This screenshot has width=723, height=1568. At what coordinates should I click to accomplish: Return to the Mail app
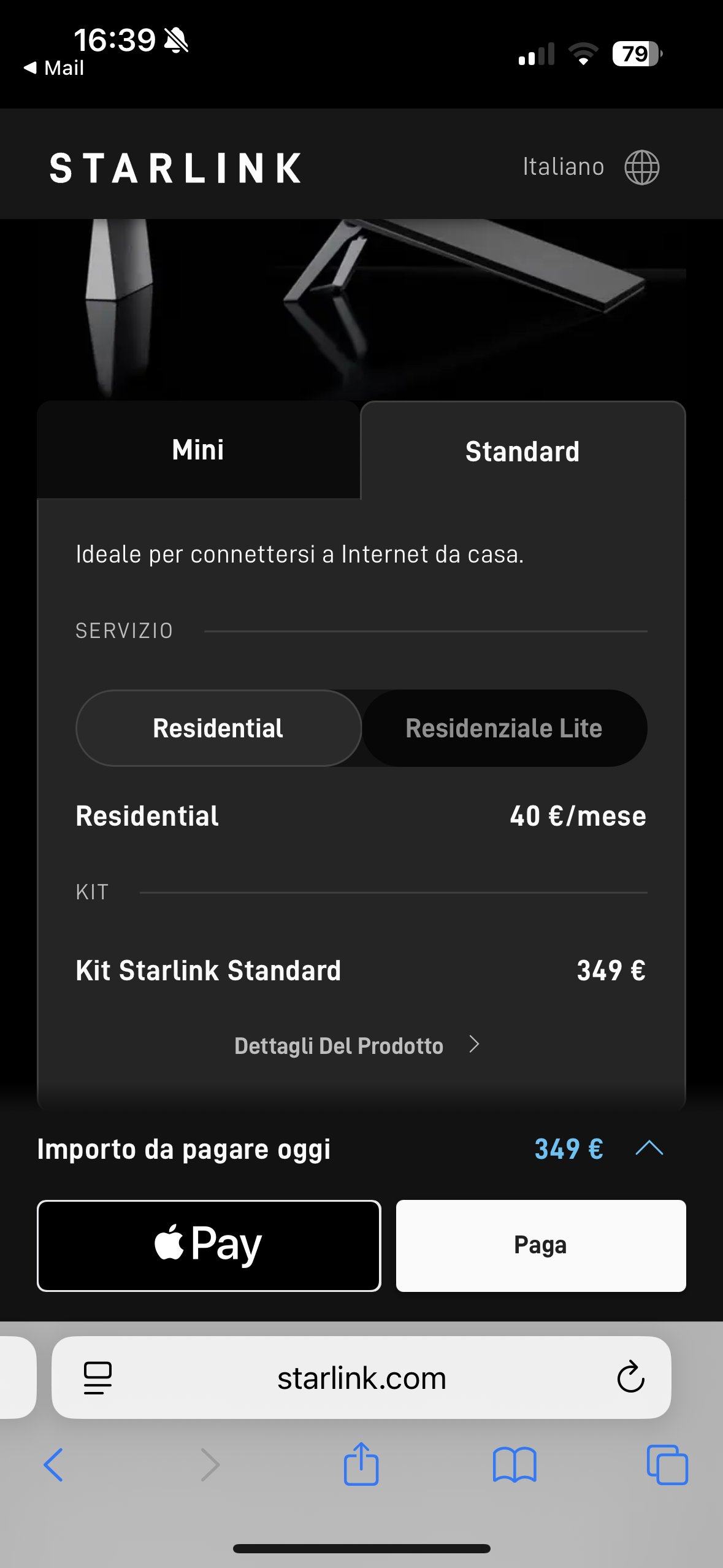click(x=54, y=67)
